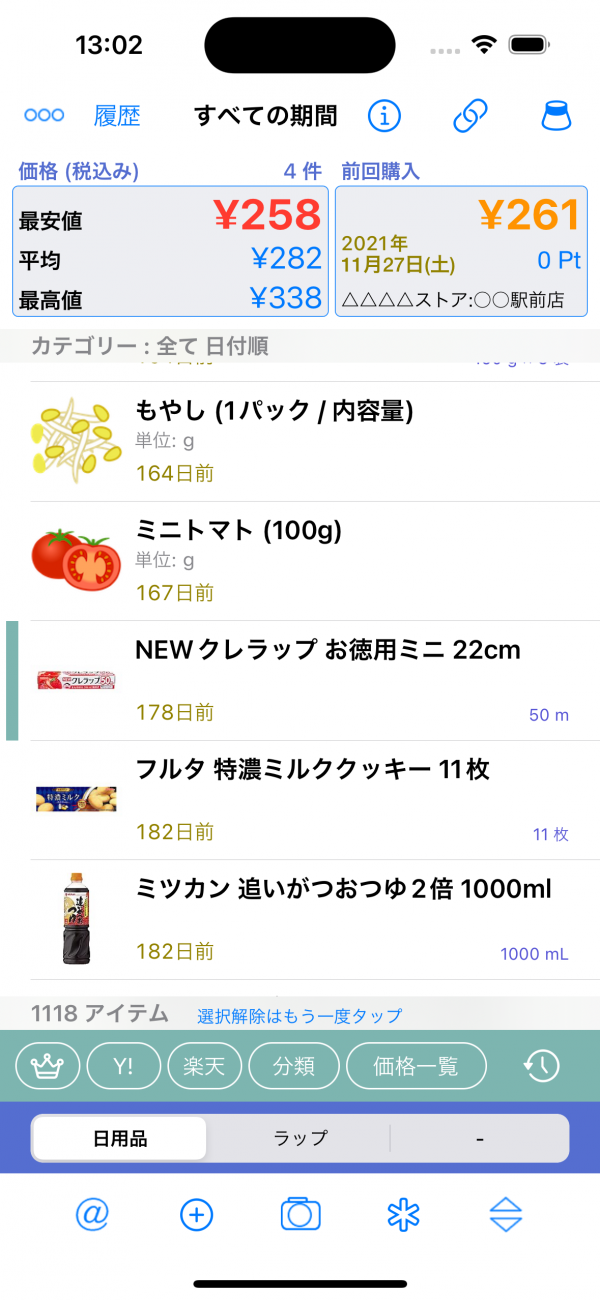Open フルタ 特濃ミルククッキー item
Viewport: 600px width, 1300px height.
coord(300,800)
